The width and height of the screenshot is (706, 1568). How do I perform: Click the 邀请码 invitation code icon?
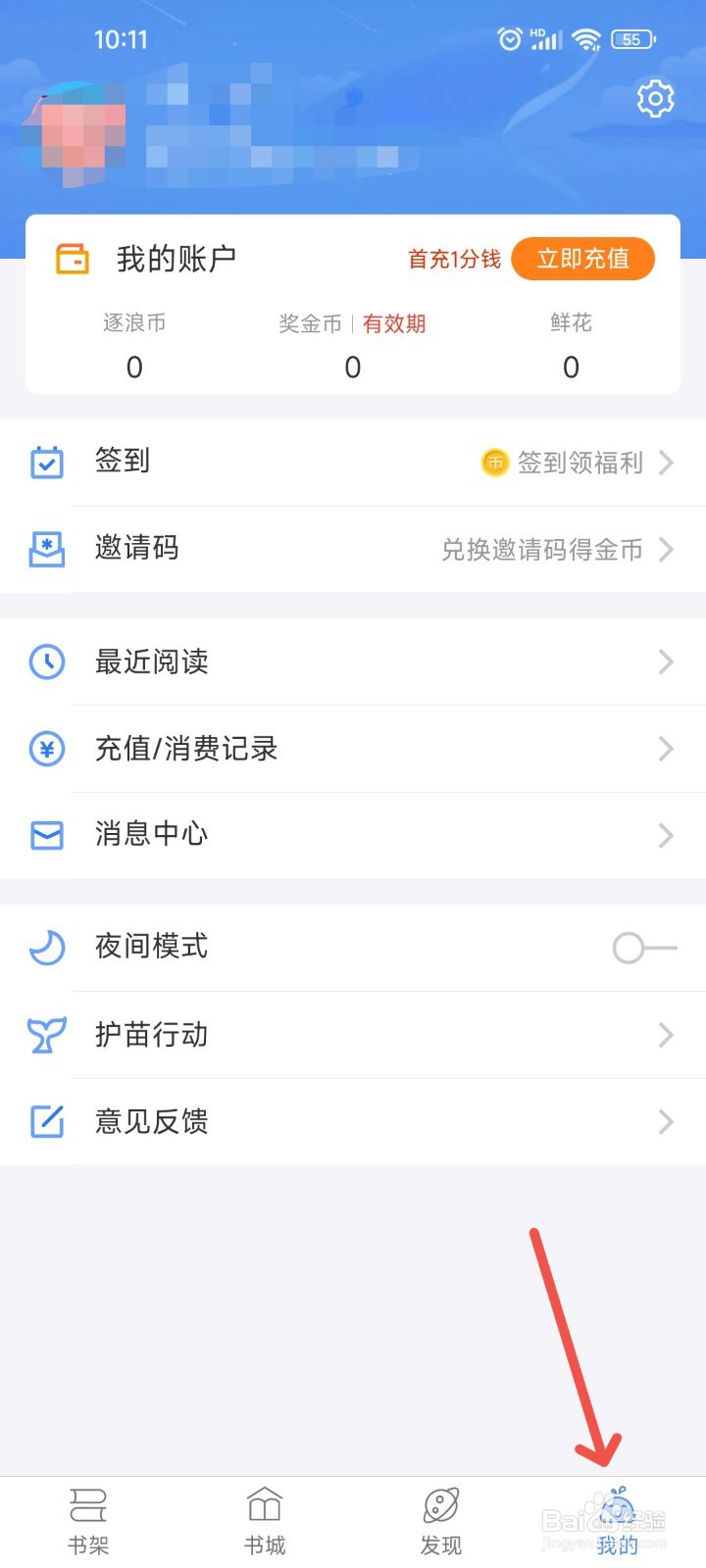45,549
